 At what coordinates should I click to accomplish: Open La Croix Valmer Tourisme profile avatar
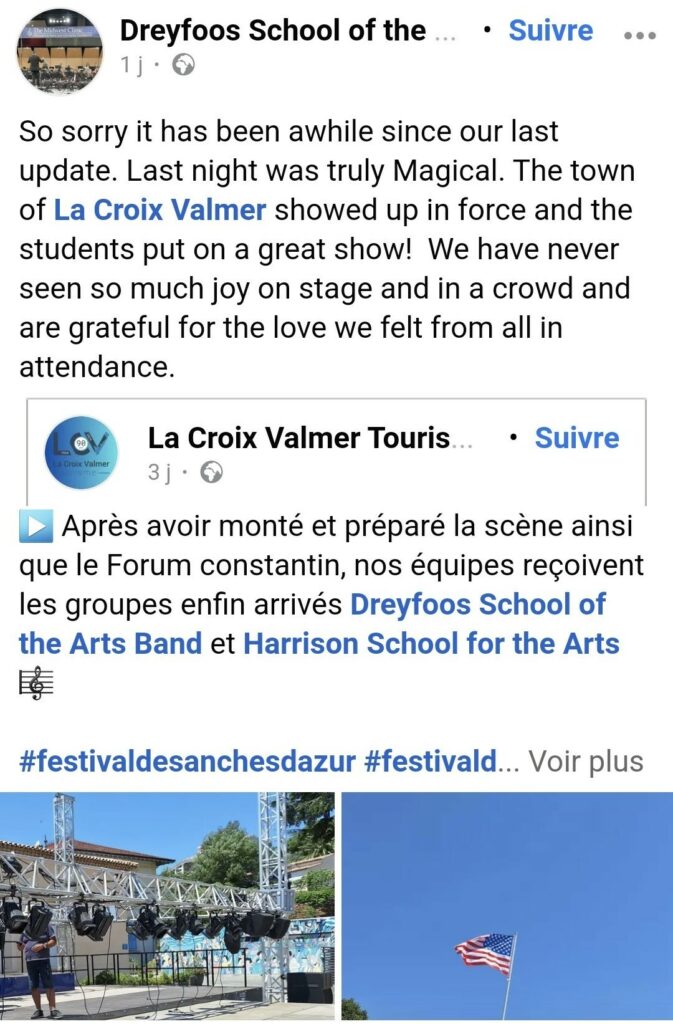coord(81,452)
